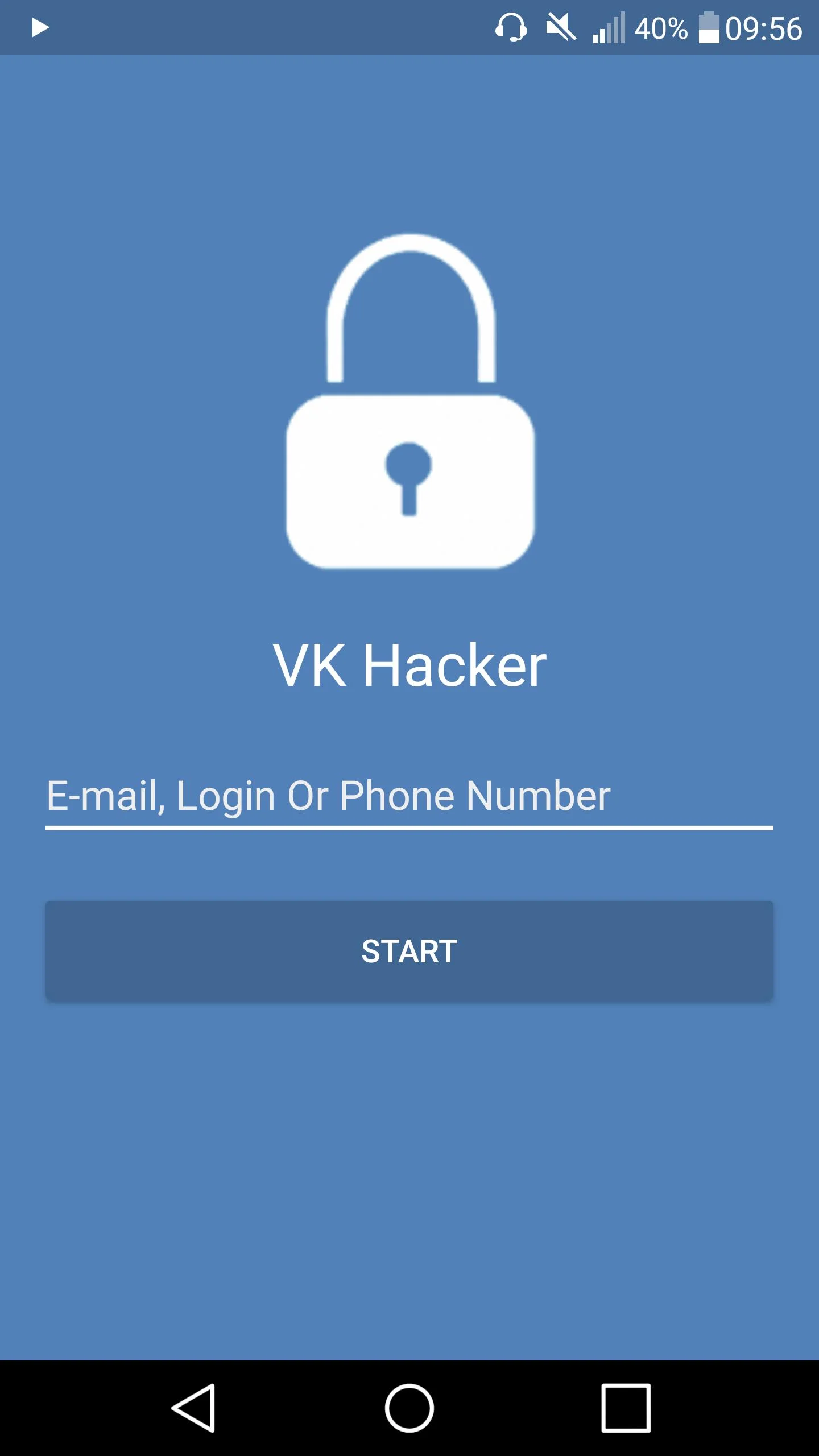Viewport: 819px width, 1456px height.
Task: Tap the START button
Action: (x=409, y=951)
